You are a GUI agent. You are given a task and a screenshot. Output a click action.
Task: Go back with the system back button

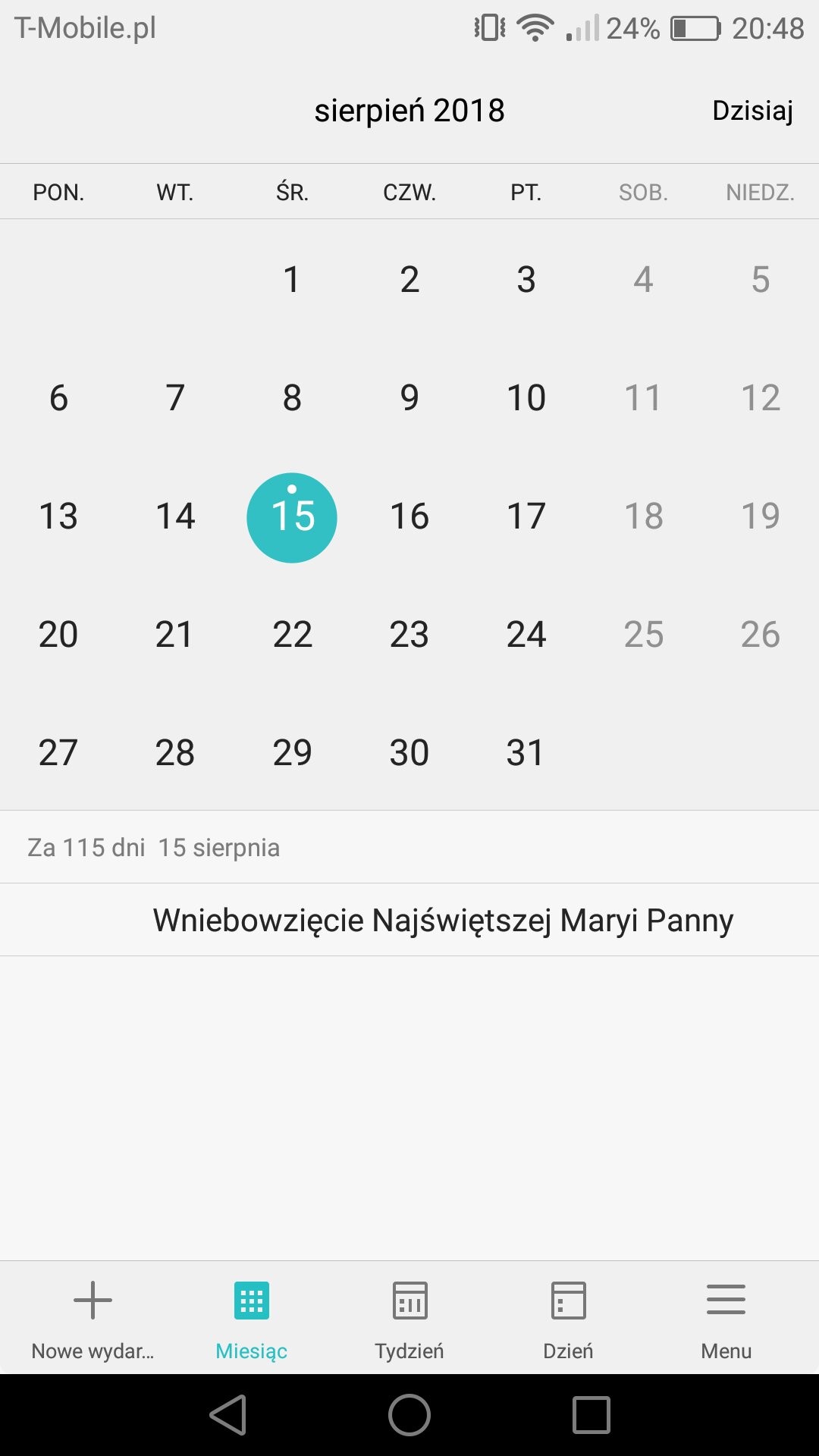pyautogui.click(x=228, y=1415)
